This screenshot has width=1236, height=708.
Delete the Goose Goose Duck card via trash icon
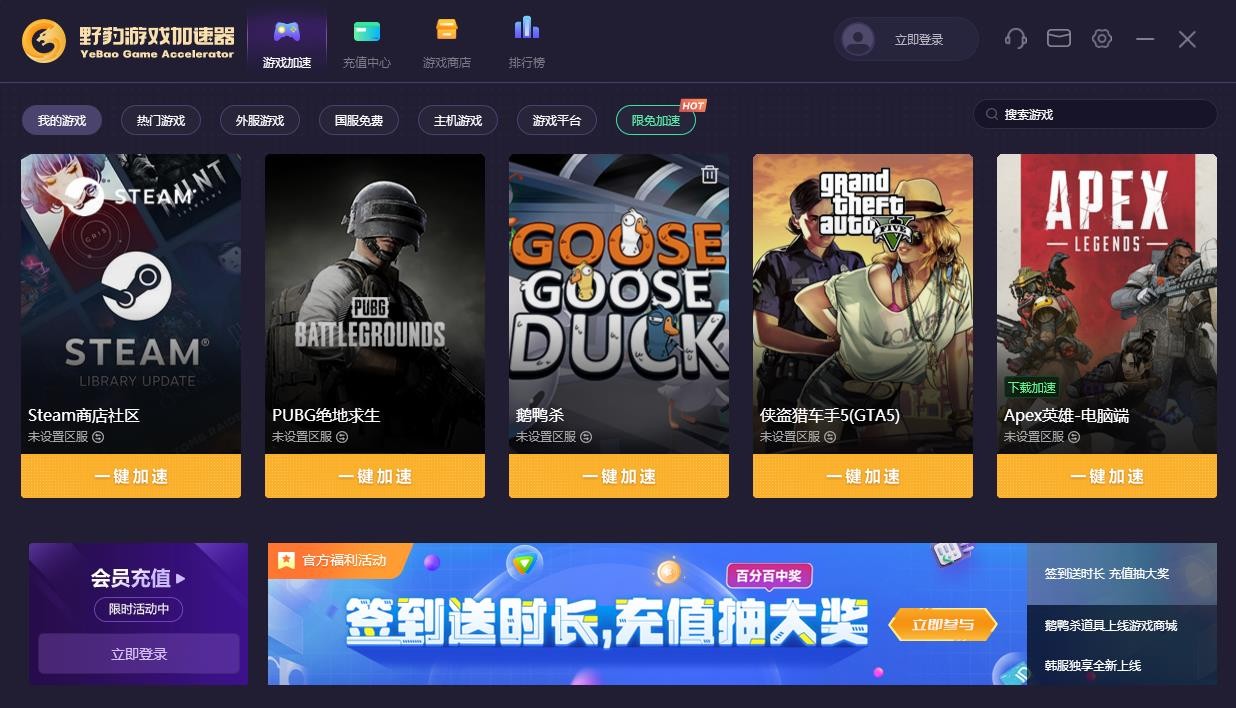709,174
